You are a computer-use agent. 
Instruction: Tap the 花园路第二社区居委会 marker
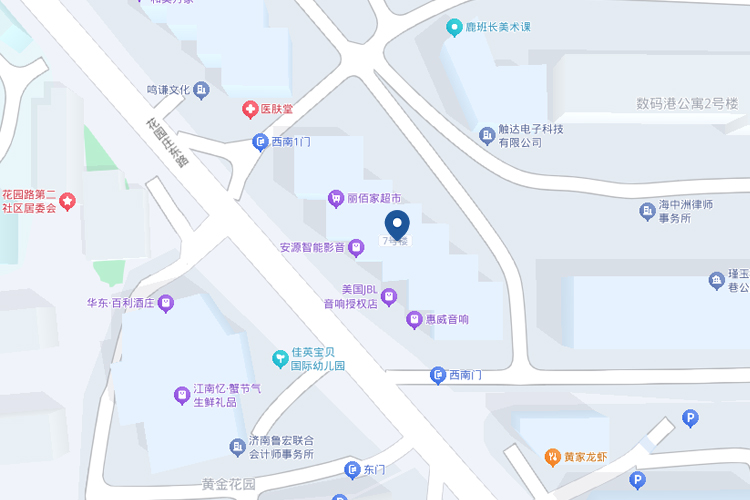coord(67,202)
